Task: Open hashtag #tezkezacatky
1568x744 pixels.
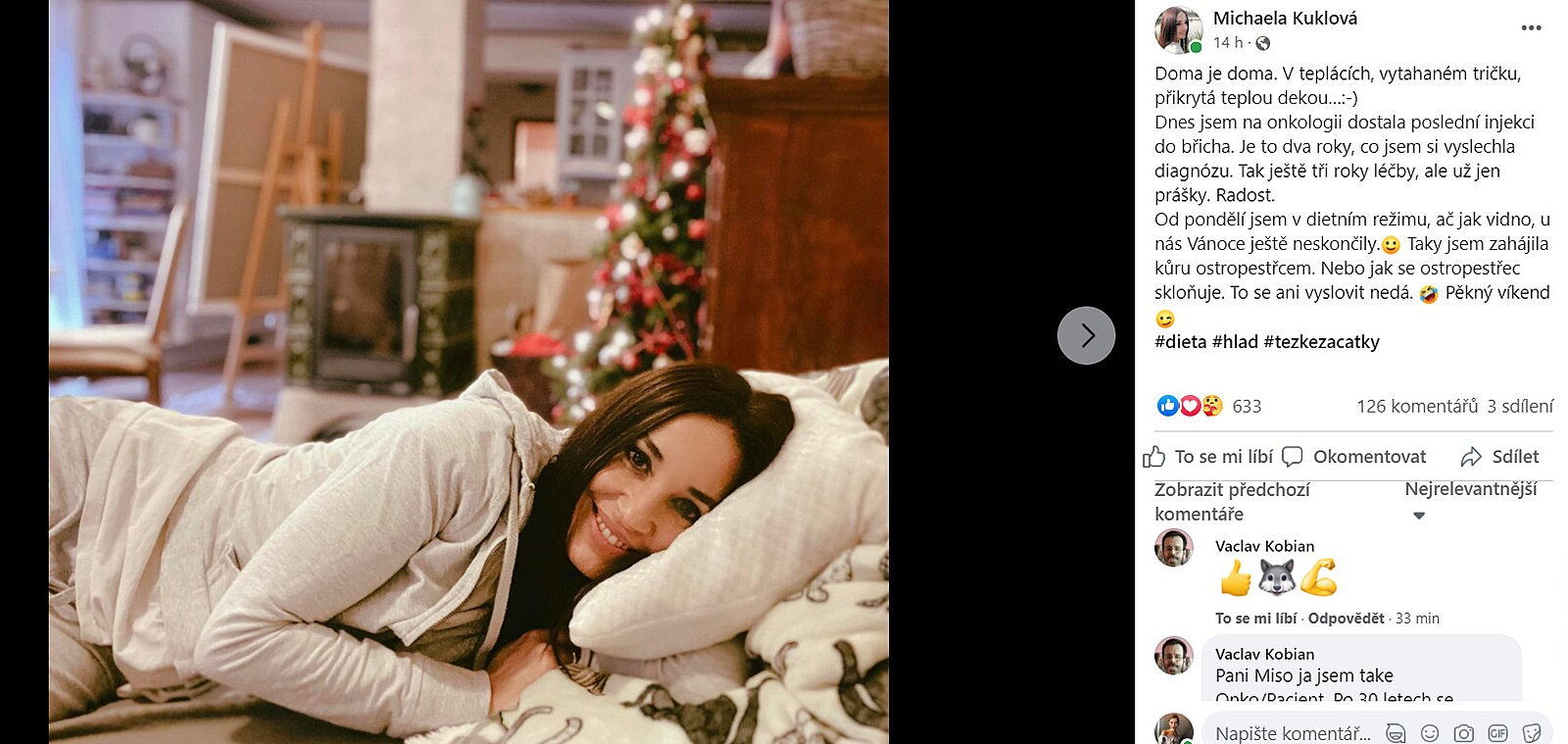Action: [1321, 342]
